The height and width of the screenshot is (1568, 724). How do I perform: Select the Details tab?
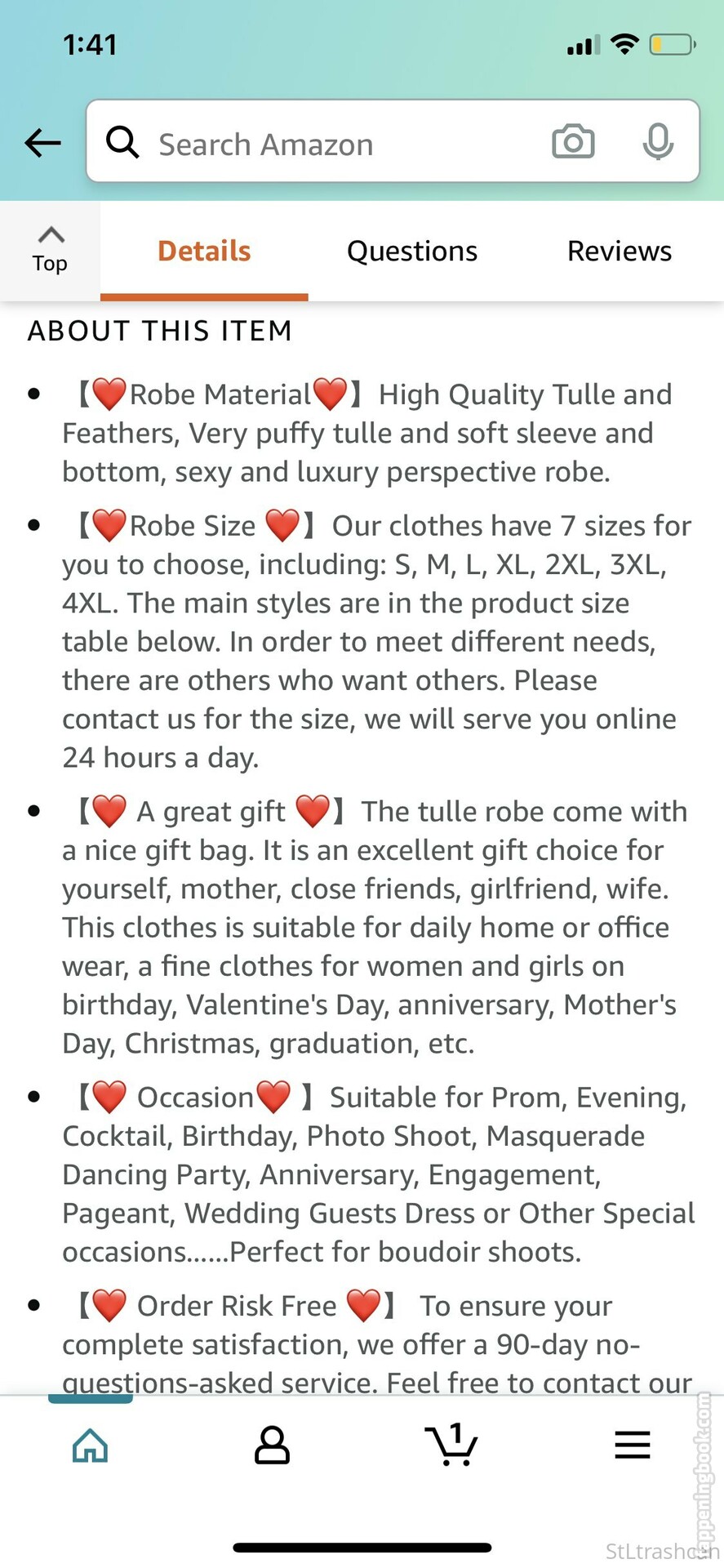pos(204,251)
